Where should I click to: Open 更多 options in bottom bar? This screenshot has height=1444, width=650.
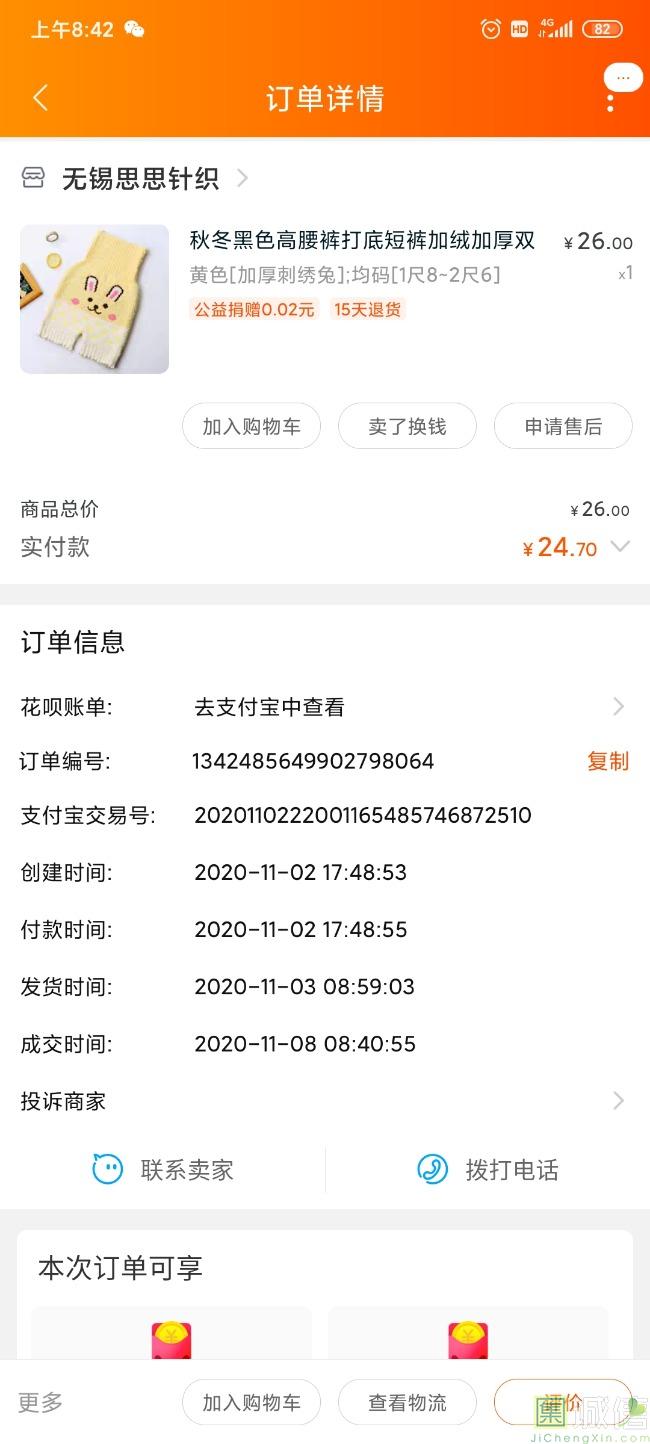[x=41, y=1402]
